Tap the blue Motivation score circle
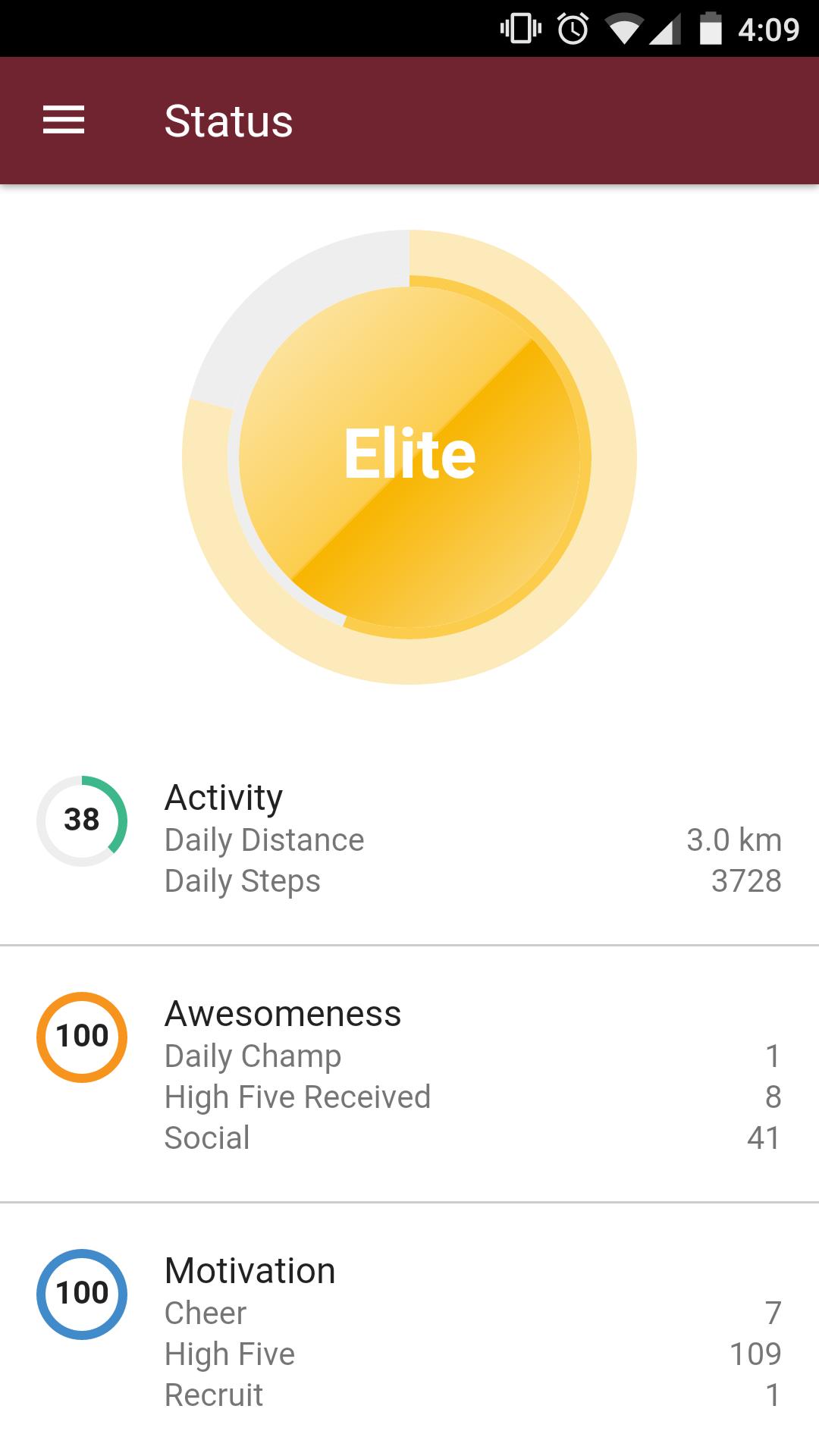The height and width of the screenshot is (1456, 819). click(x=82, y=1293)
